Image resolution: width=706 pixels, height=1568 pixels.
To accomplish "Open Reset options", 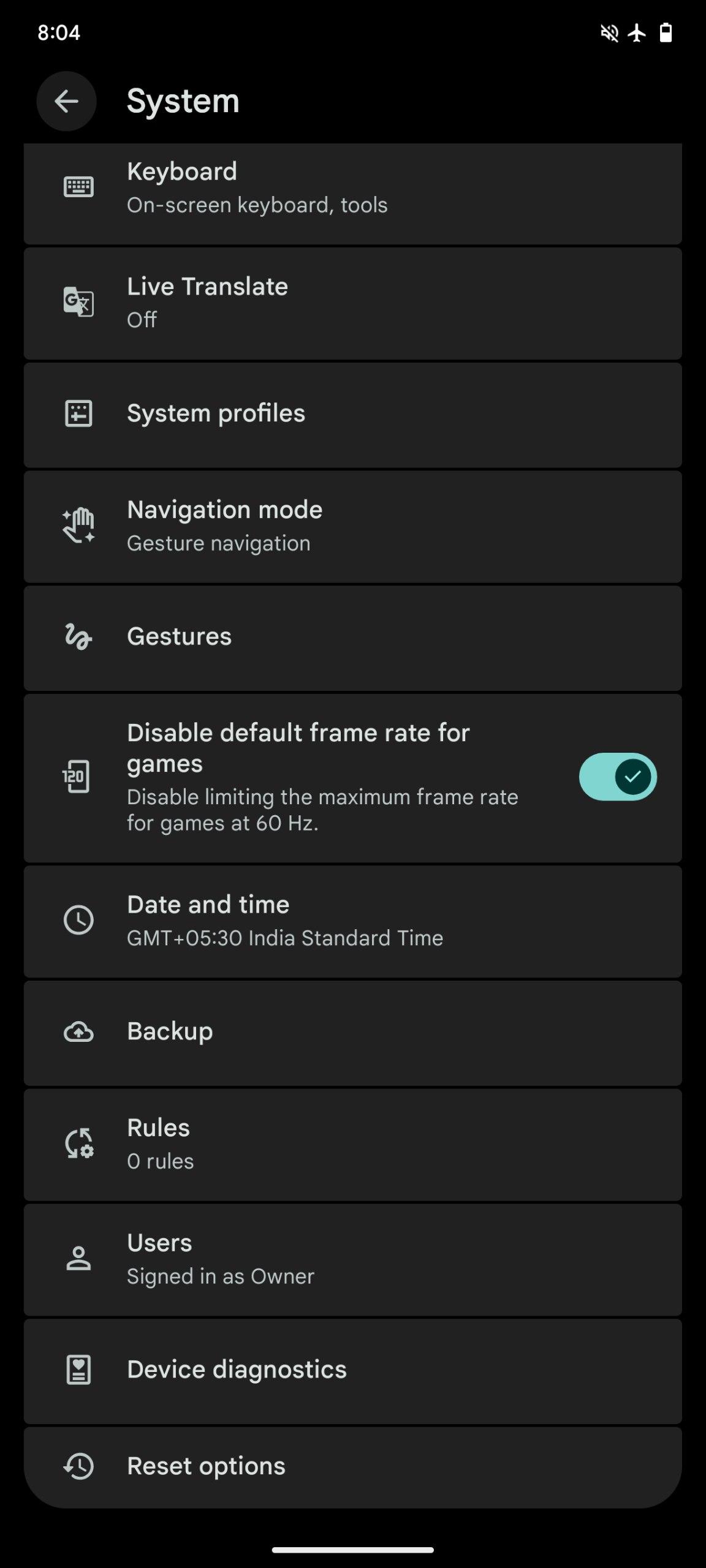I will click(x=352, y=1466).
